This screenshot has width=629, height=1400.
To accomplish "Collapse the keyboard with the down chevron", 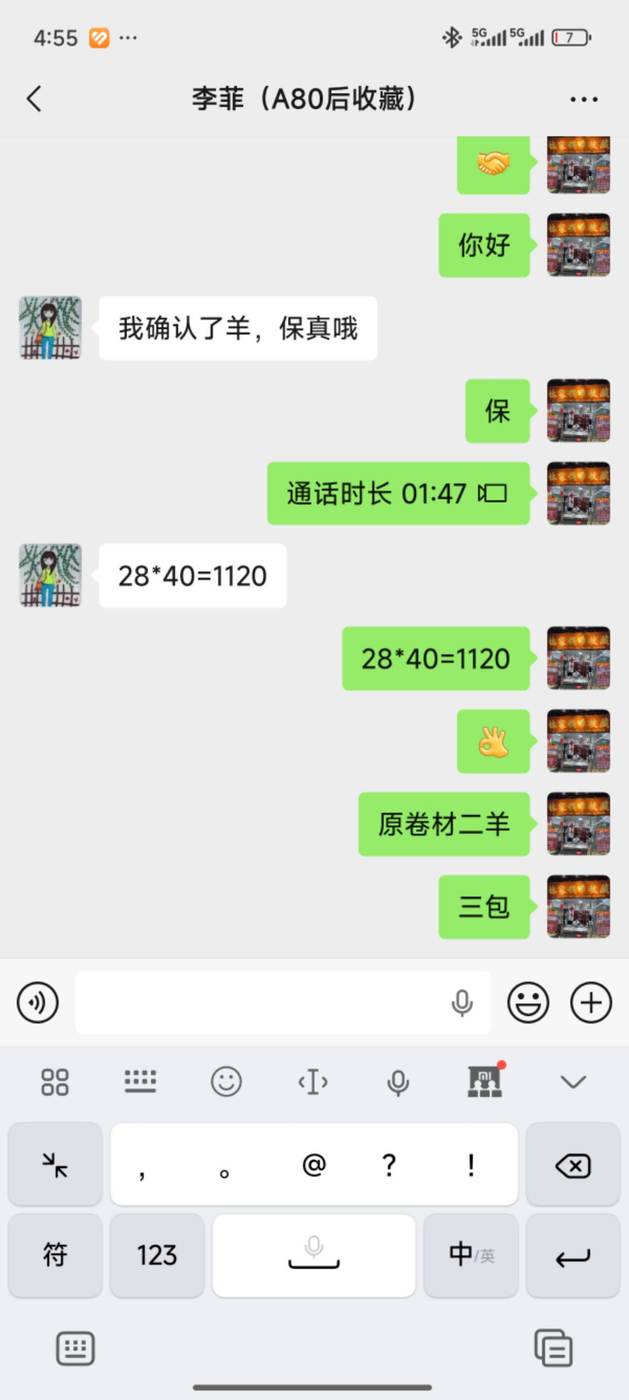I will point(572,1081).
